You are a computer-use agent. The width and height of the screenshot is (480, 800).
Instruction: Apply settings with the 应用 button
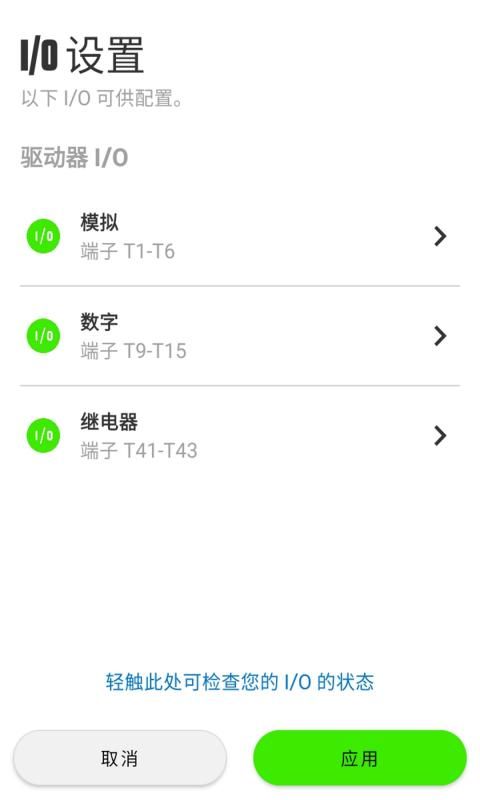click(x=360, y=758)
